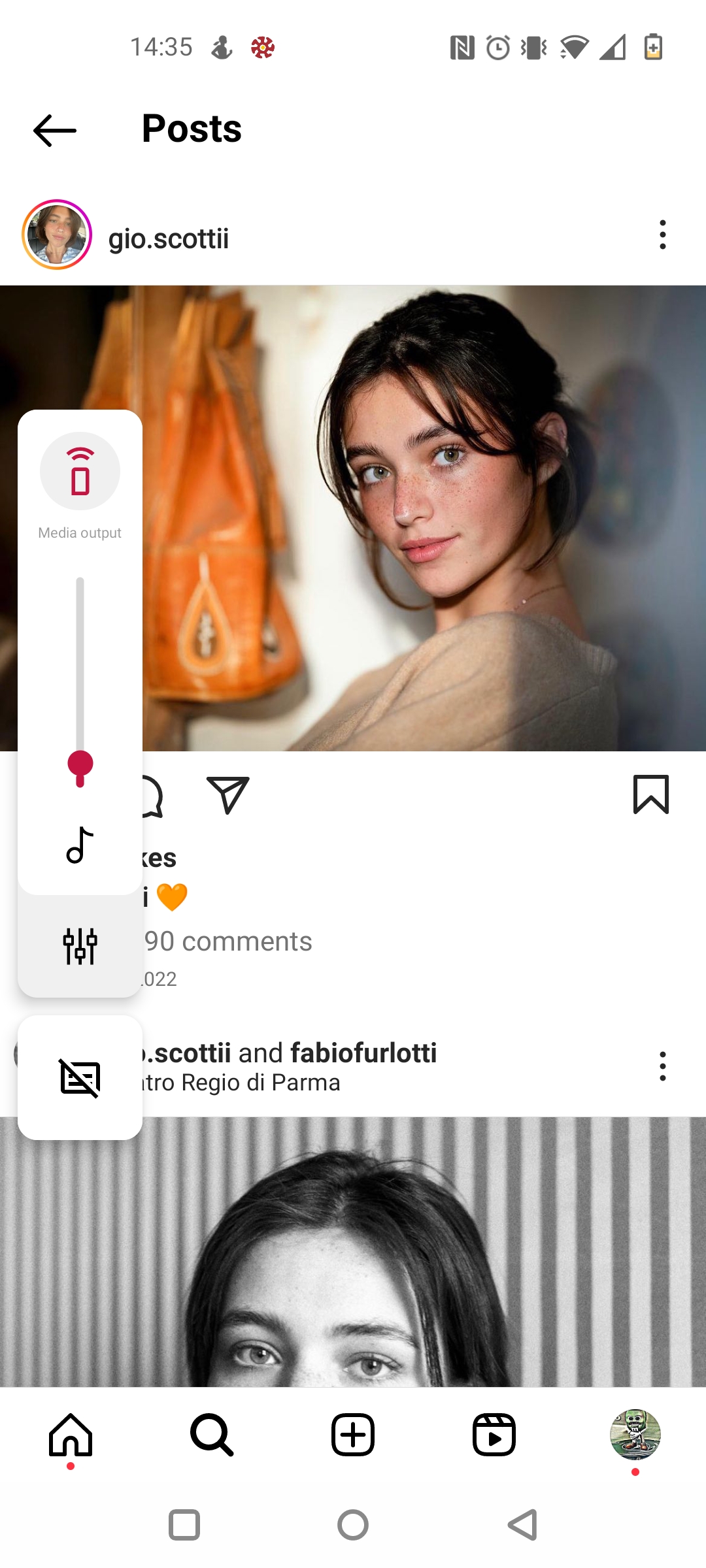Toggle live captions button
The width and height of the screenshot is (706, 1568).
80,1078
